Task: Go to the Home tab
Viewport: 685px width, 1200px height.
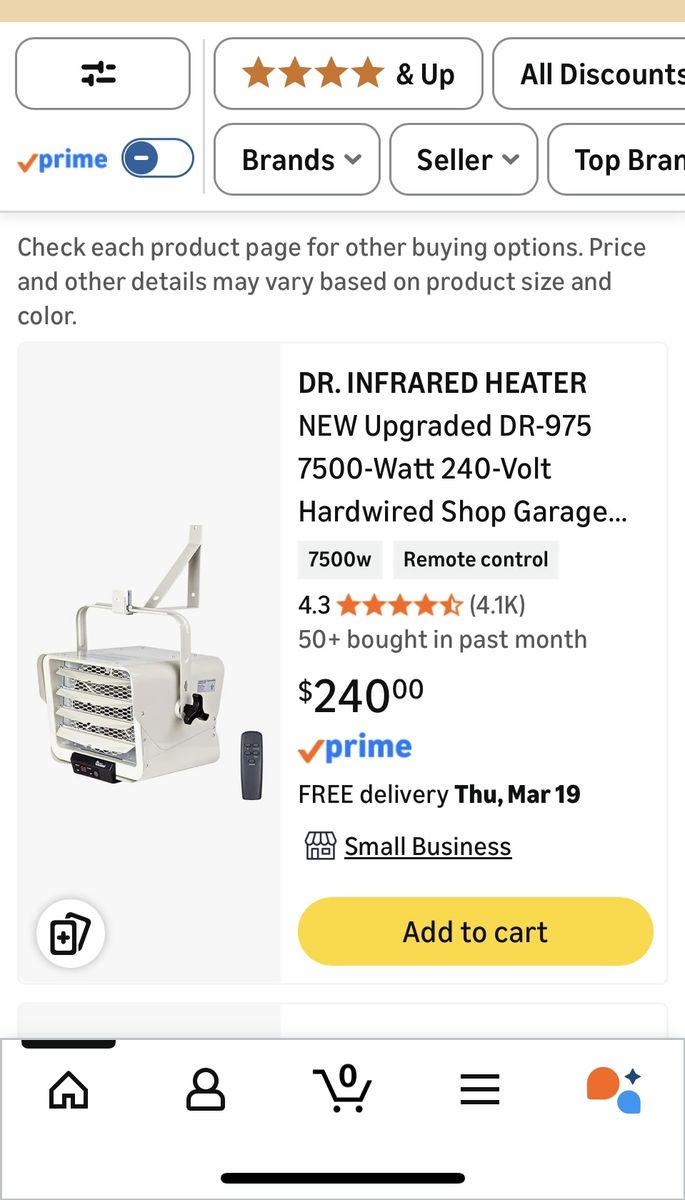Action: click(x=68, y=1088)
